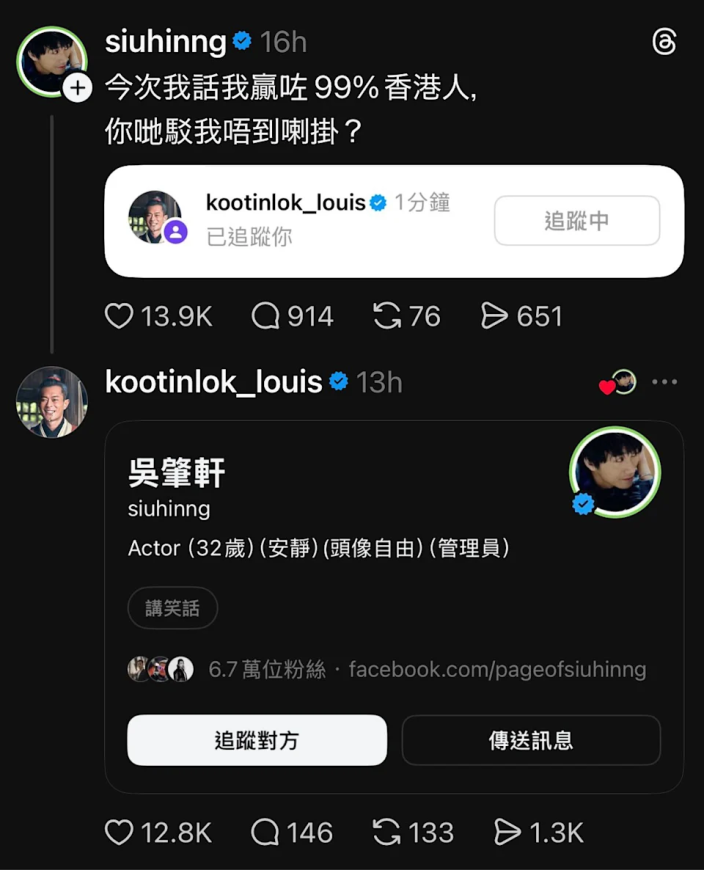
Task: Repost siuhinng's thread
Action: pyautogui.click(x=387, y=317)
